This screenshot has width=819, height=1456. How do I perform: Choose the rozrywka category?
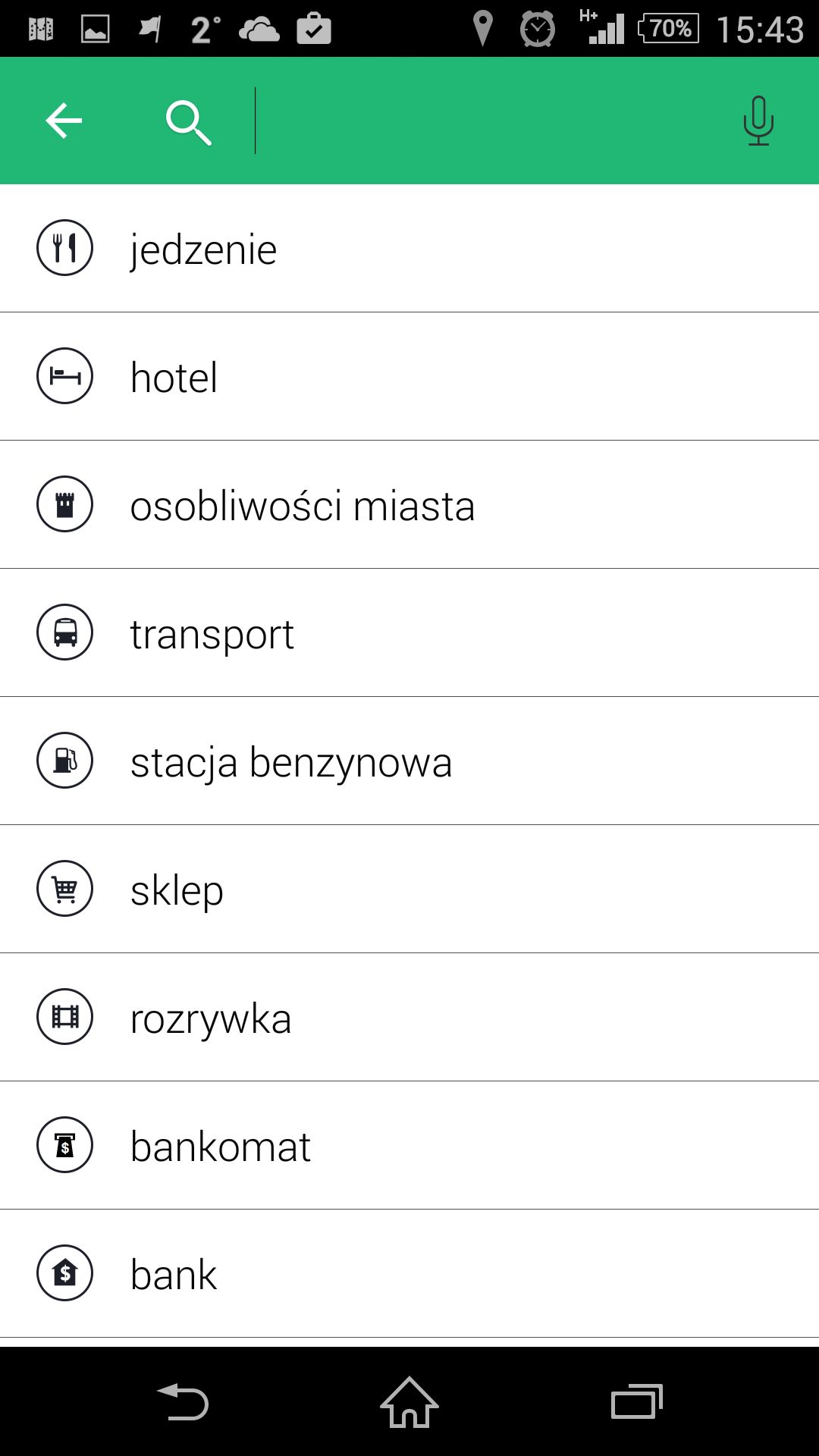[409, 1018]
